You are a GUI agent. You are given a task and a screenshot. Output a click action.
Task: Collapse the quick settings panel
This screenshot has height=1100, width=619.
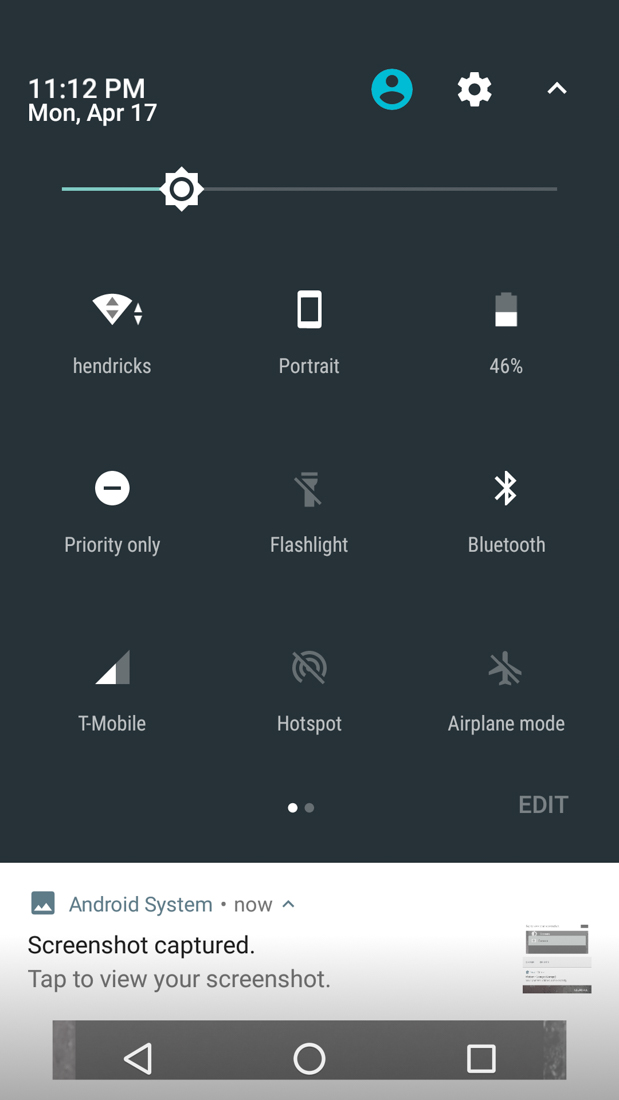click(x=557, y=90)
